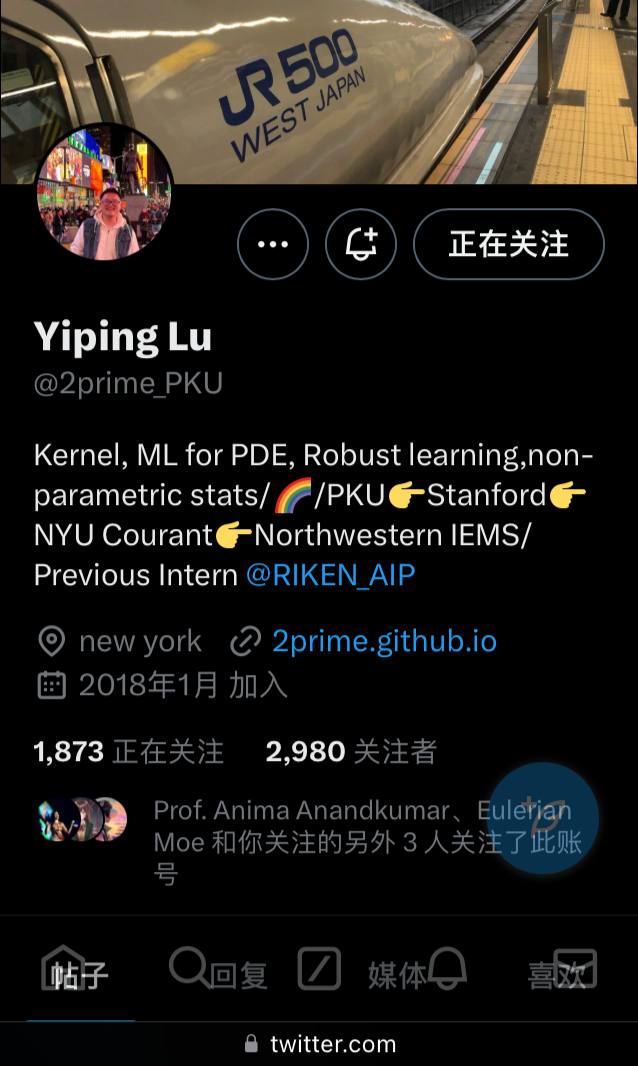
Task: Switch to the 帖子 posts tab
Action: point(80,975)
